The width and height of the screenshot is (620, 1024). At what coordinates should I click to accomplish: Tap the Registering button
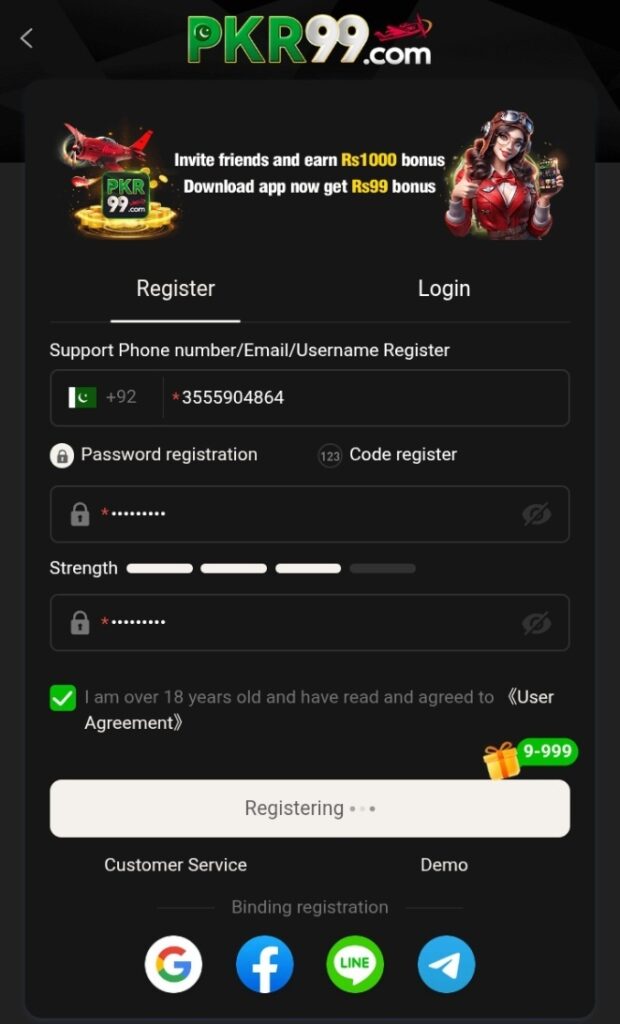point(309,808)
